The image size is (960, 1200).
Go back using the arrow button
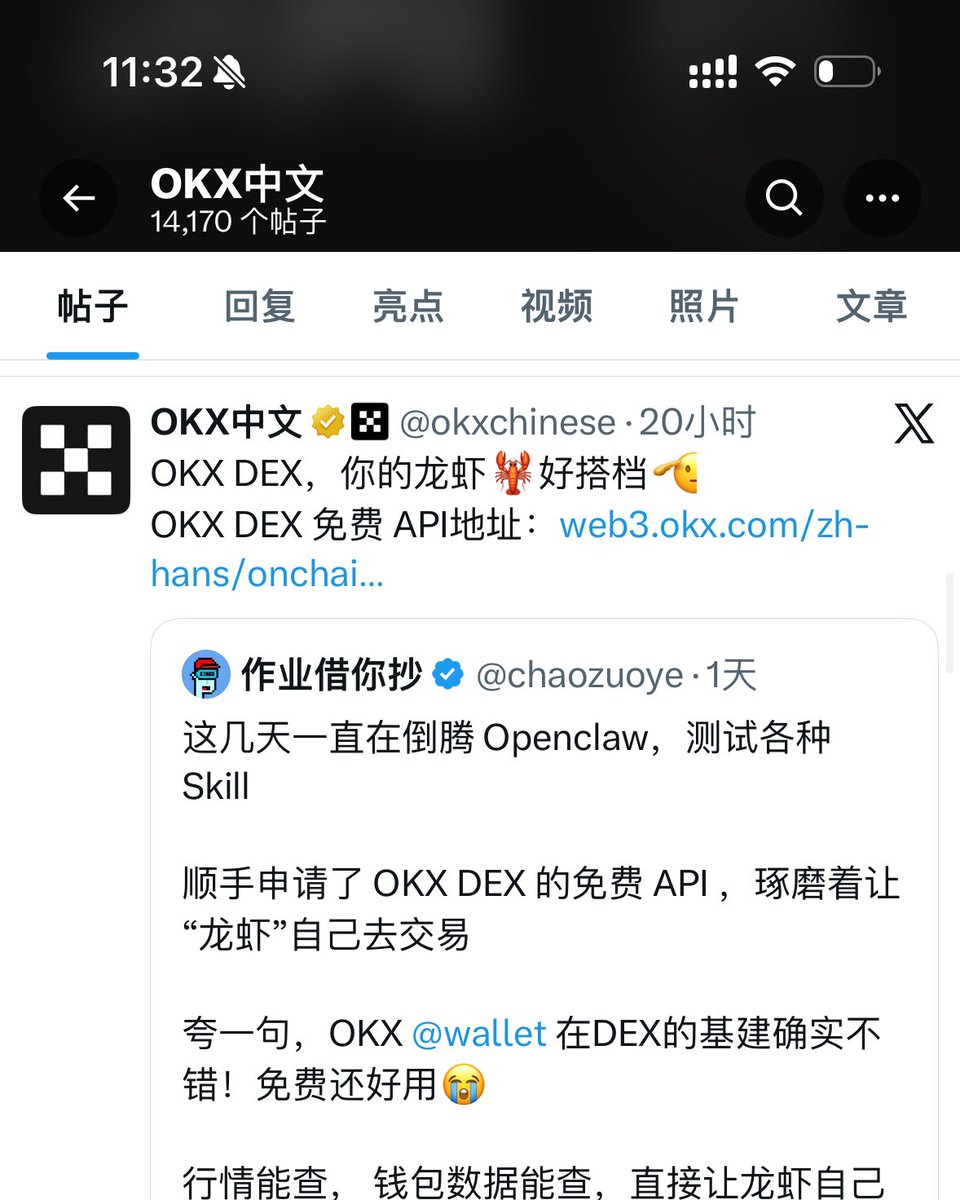(78, 198)
